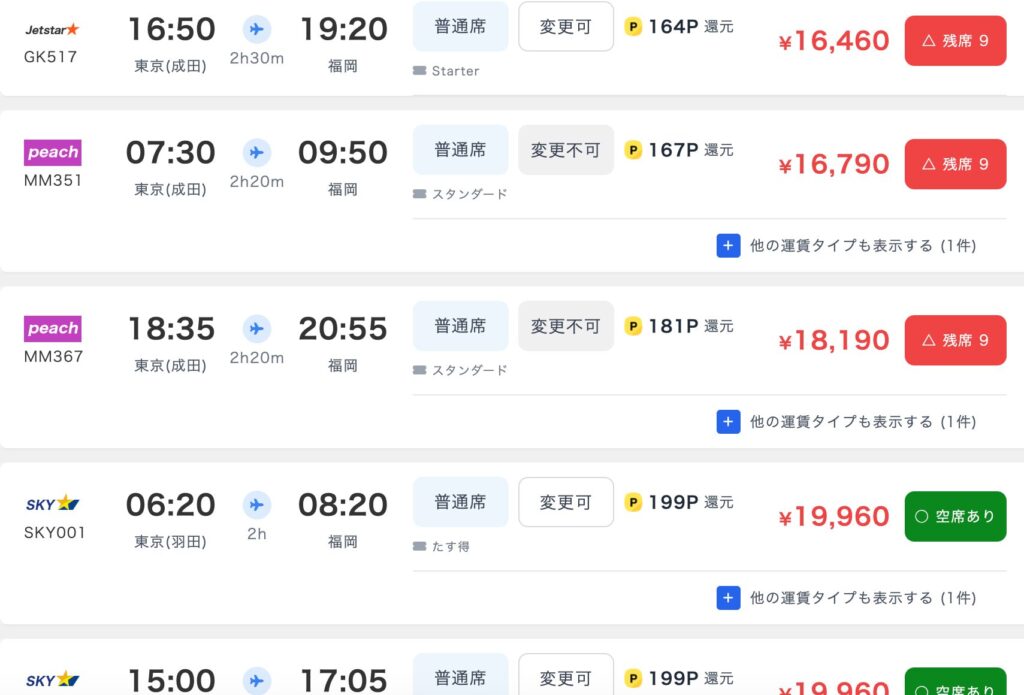
Task: Select Peach MM351 flight seats button
Action: (x=955, y=164)
